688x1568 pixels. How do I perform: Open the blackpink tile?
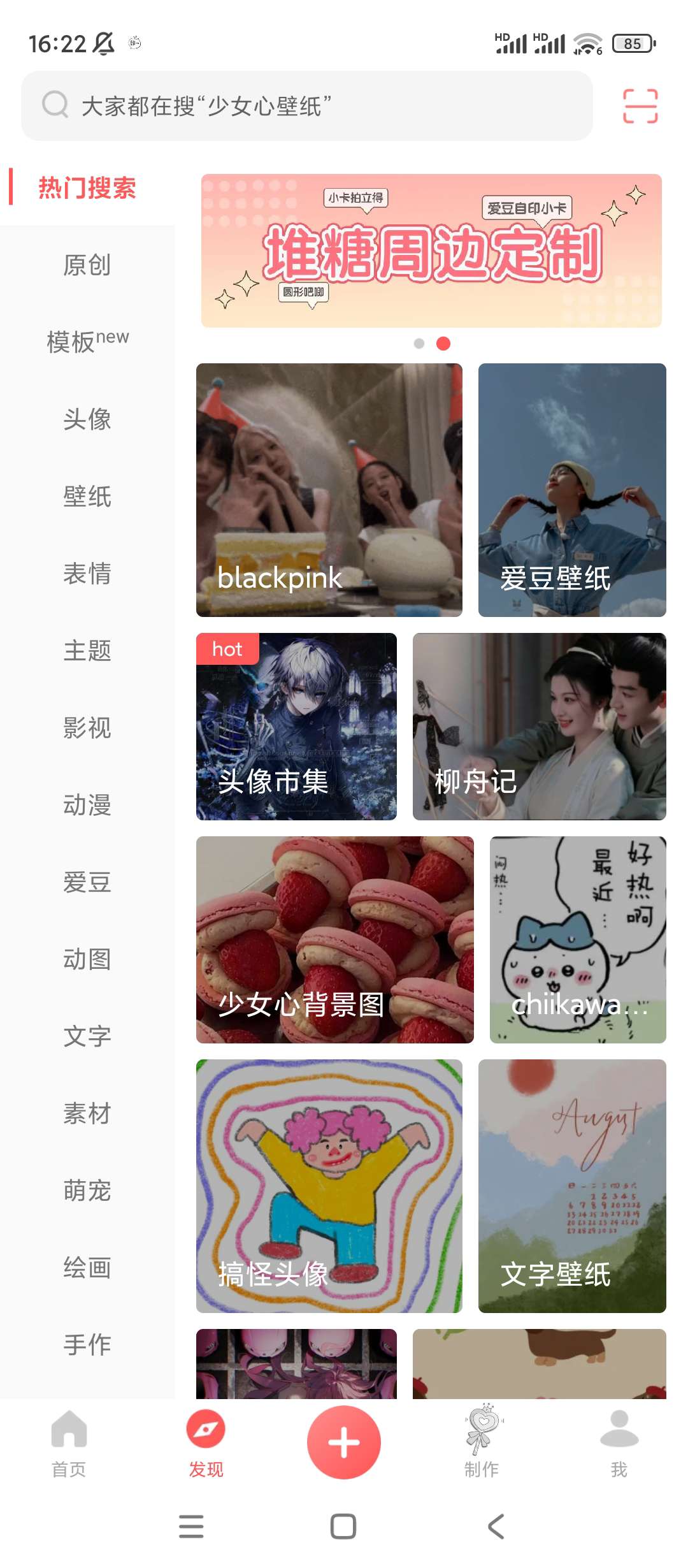coord(329,490)
